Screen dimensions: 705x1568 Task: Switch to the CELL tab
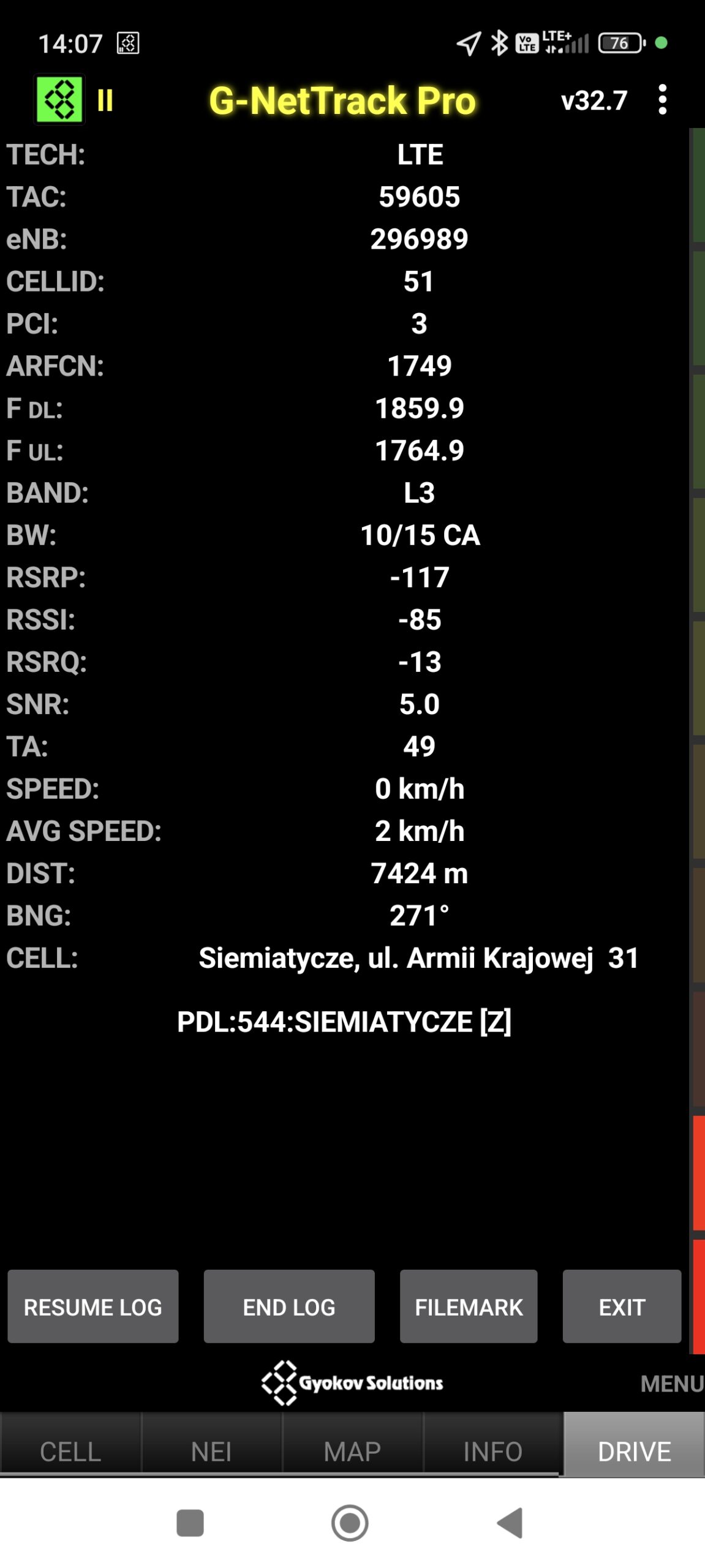coord(70,1451)
